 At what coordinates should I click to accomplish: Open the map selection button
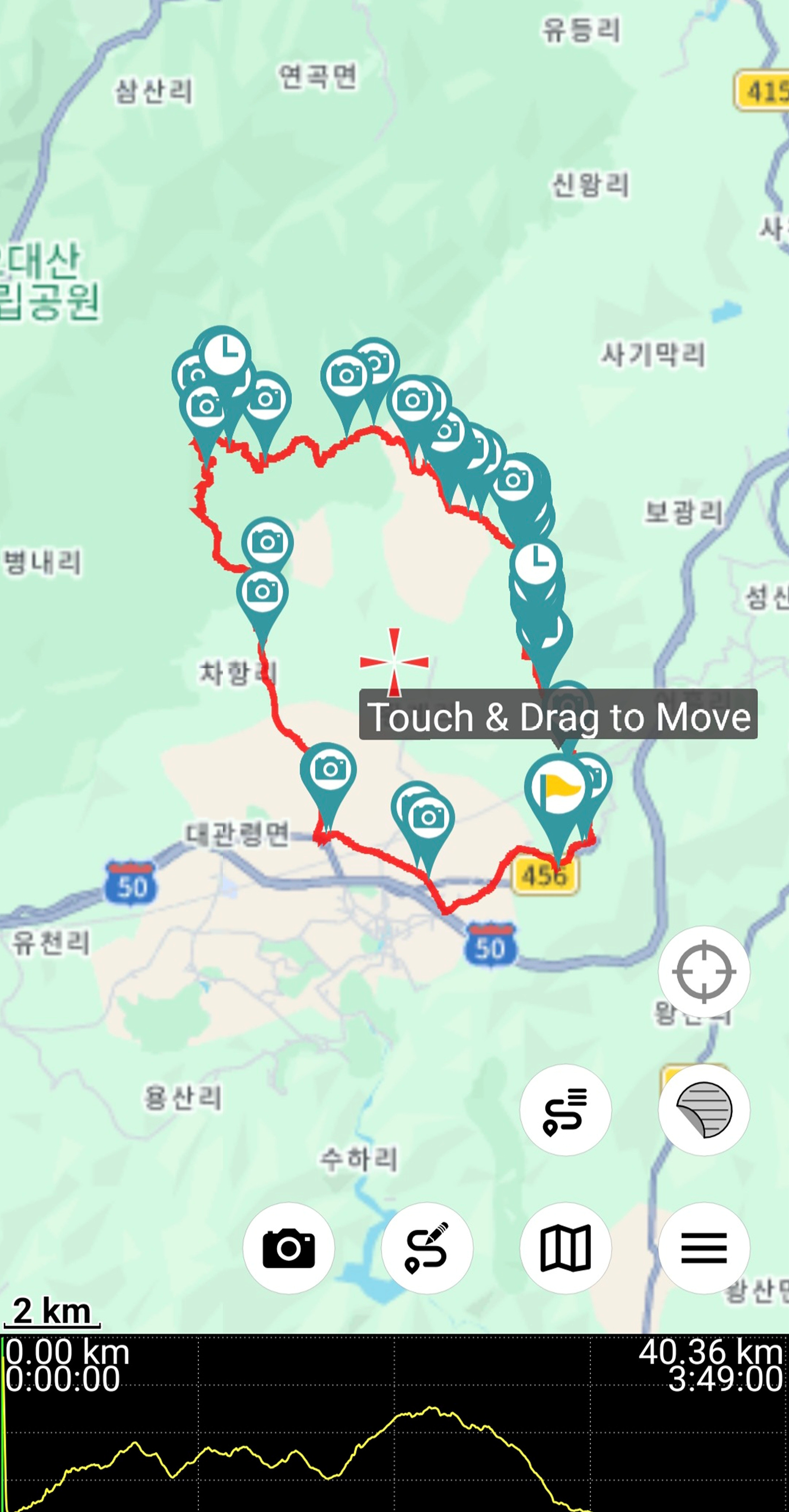[565, 1248]
